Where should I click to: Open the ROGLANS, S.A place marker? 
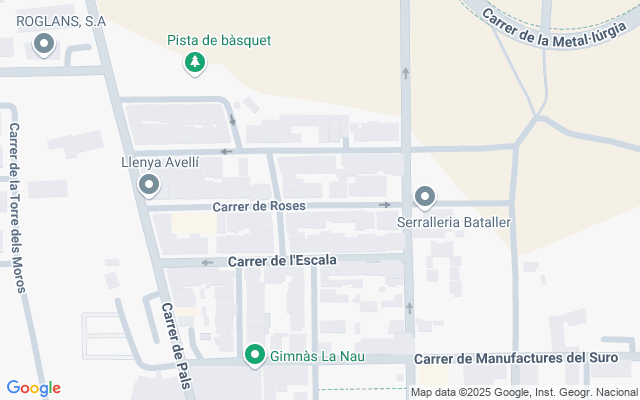[x=44, y=44]
